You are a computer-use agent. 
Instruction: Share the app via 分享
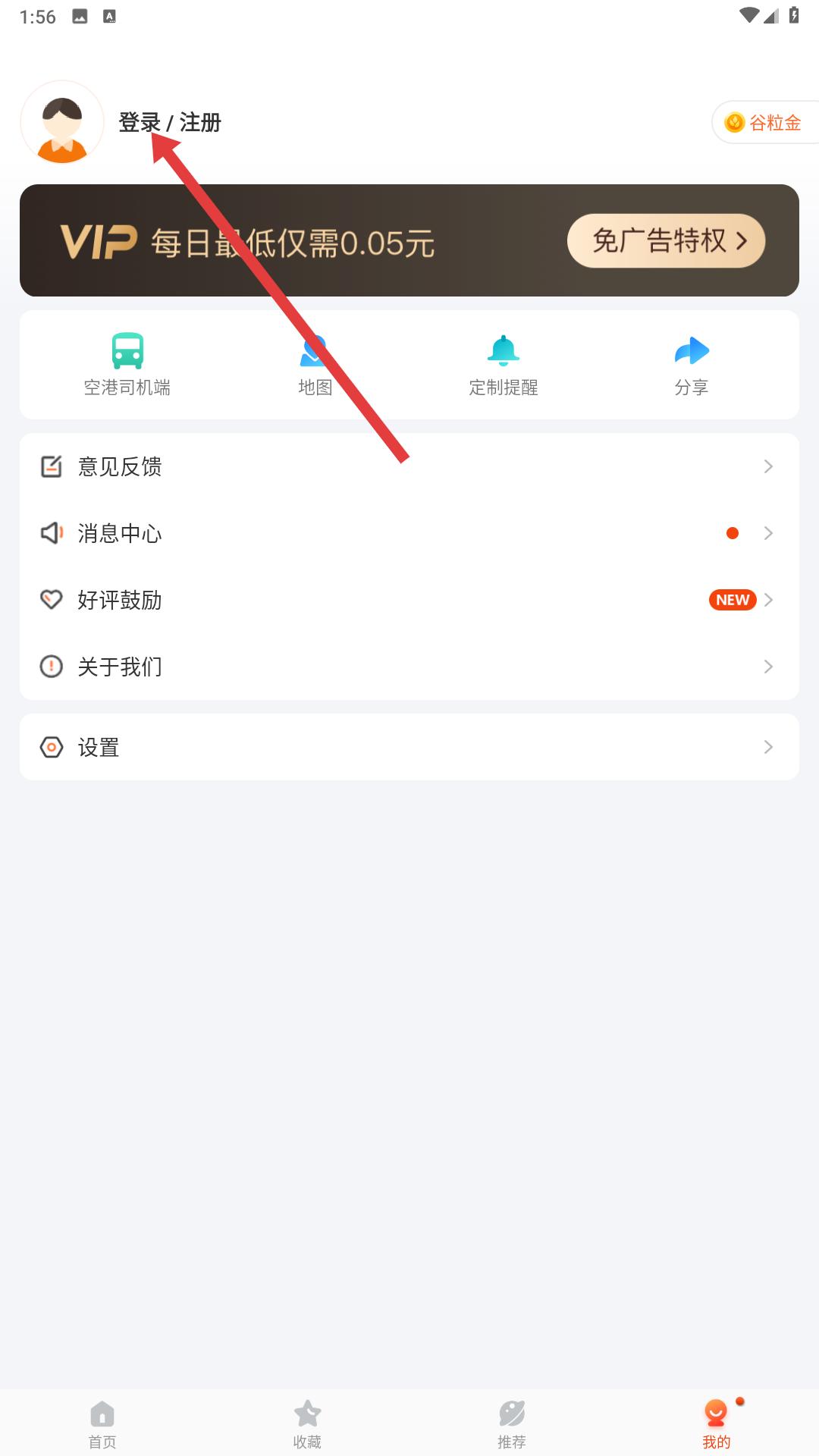click(x=691, y=365)
